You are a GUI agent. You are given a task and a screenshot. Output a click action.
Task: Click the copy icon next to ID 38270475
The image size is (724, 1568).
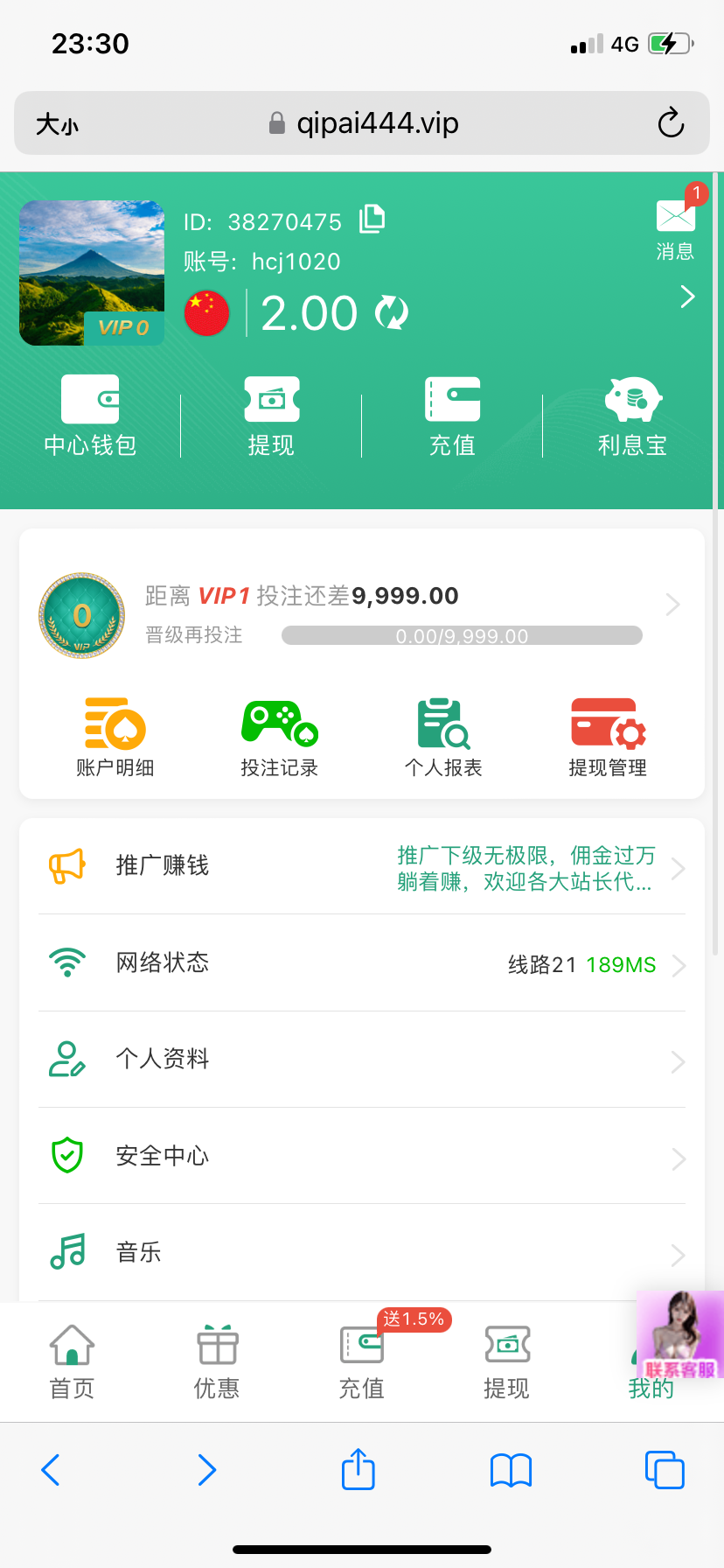coord(371,220)
